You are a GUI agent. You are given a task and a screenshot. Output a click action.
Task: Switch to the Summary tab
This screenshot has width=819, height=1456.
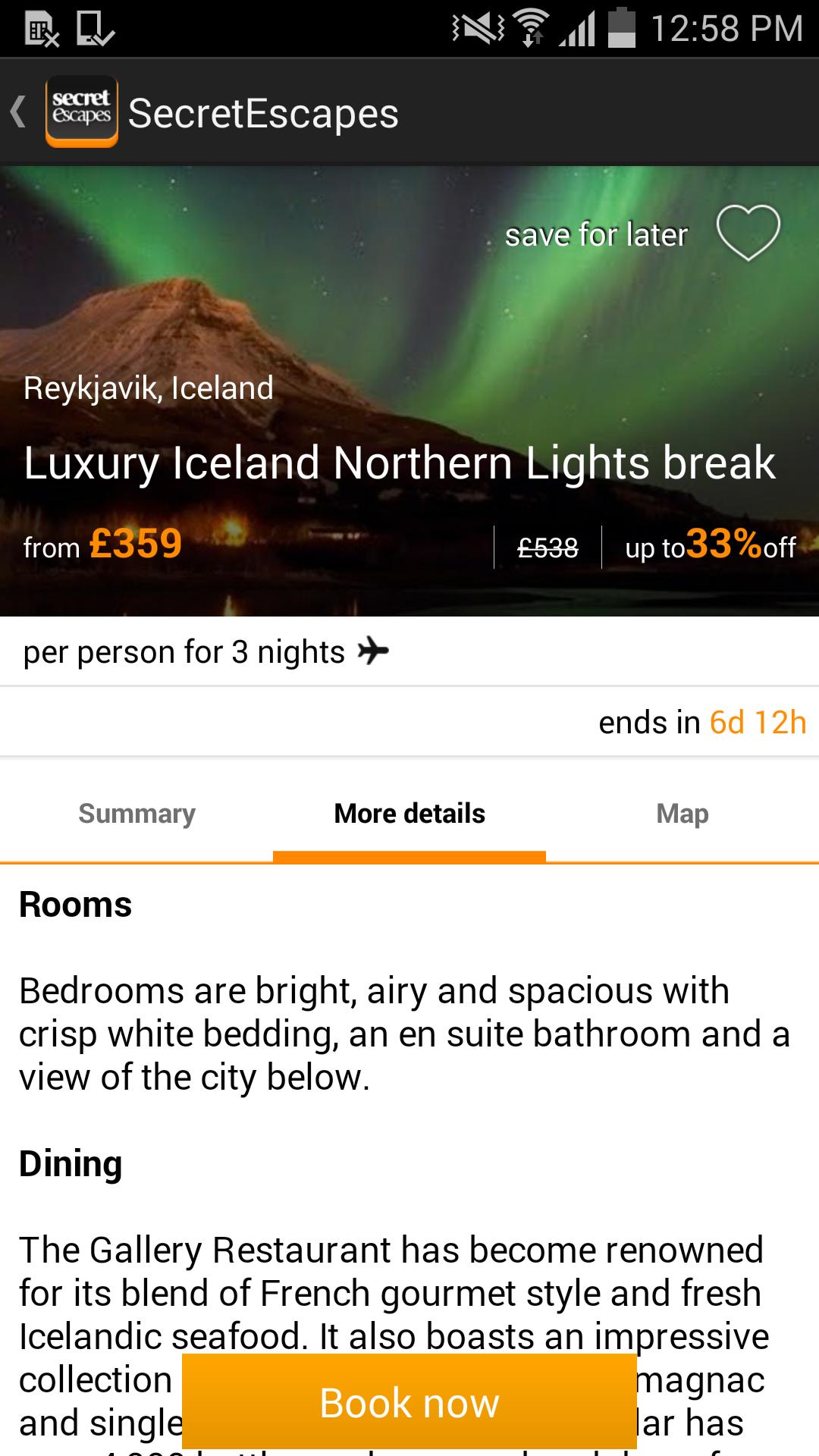point(136,813)
